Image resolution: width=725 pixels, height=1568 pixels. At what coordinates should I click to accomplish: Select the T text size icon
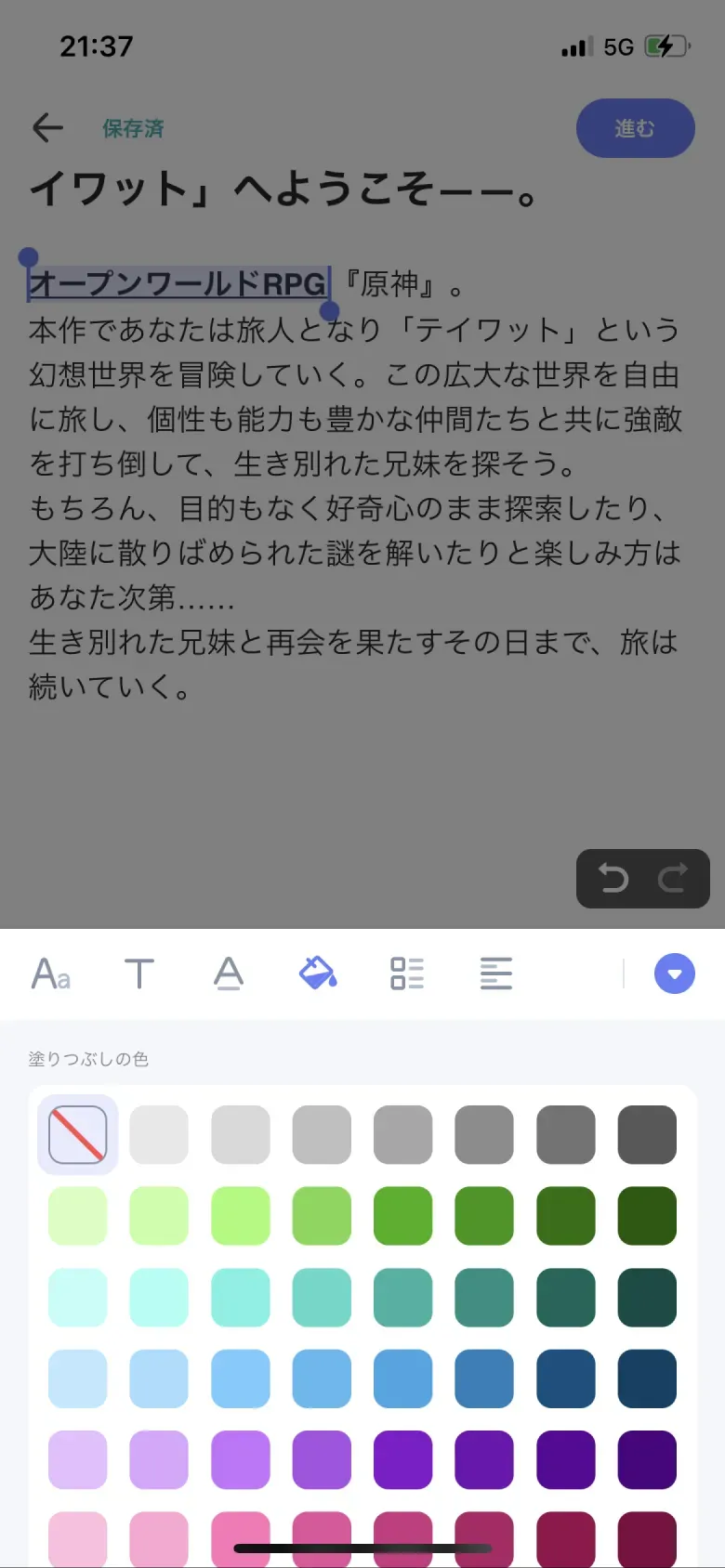click(138, 973)
